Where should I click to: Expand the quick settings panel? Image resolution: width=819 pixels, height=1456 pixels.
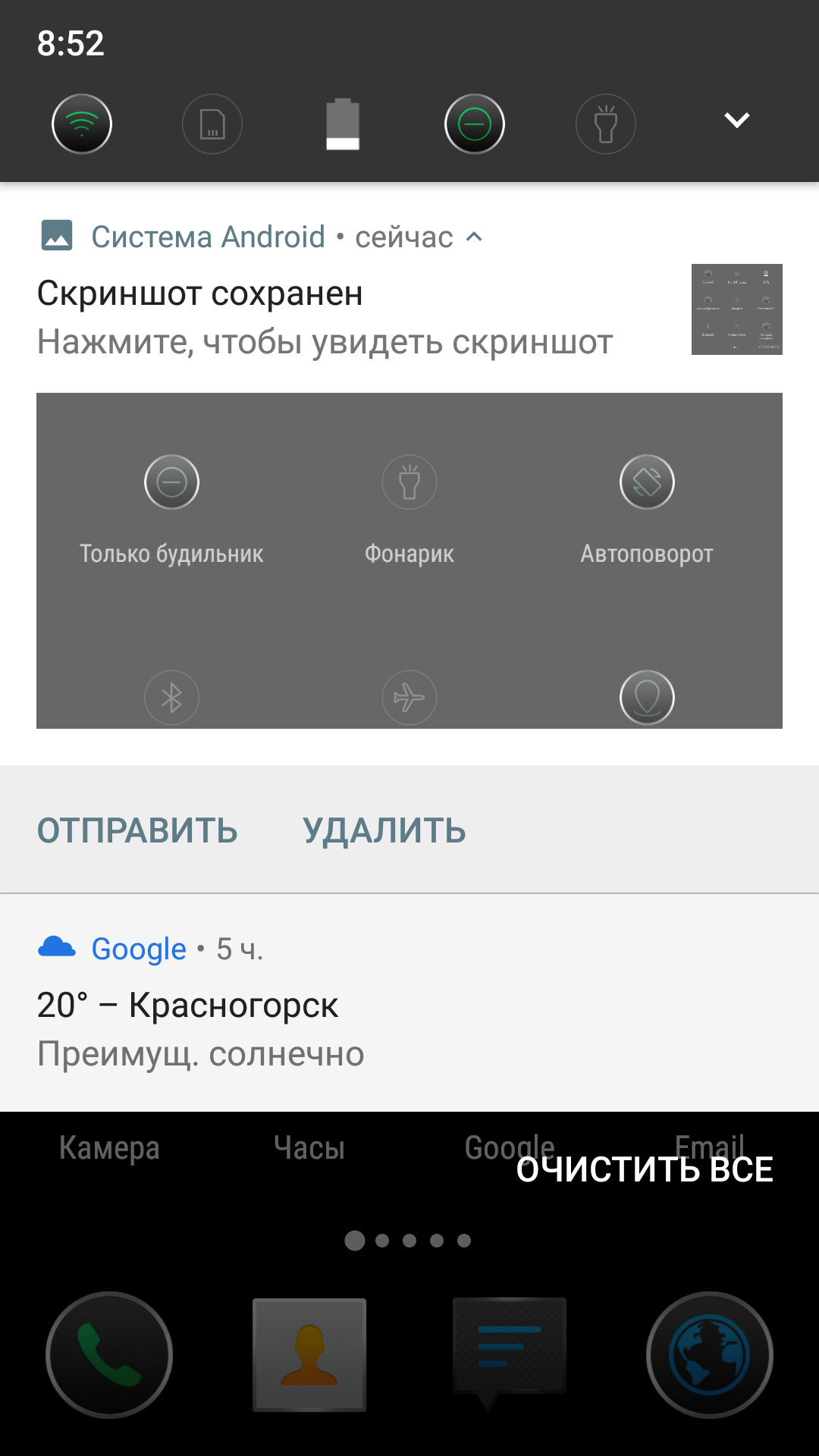pyautogui.click(x=737, y=120)
